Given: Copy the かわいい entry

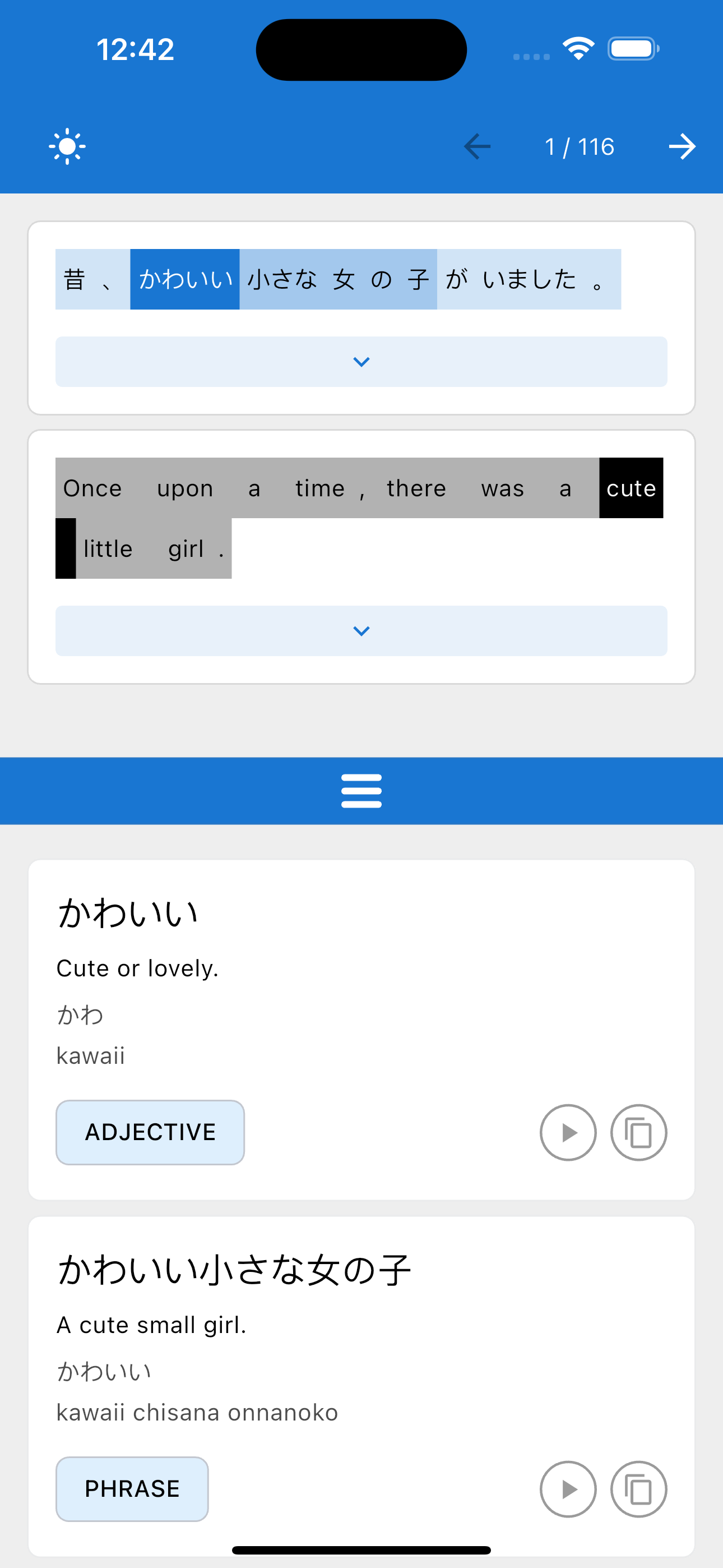Looking at the screenshot, I should [x=638, y=1133].
